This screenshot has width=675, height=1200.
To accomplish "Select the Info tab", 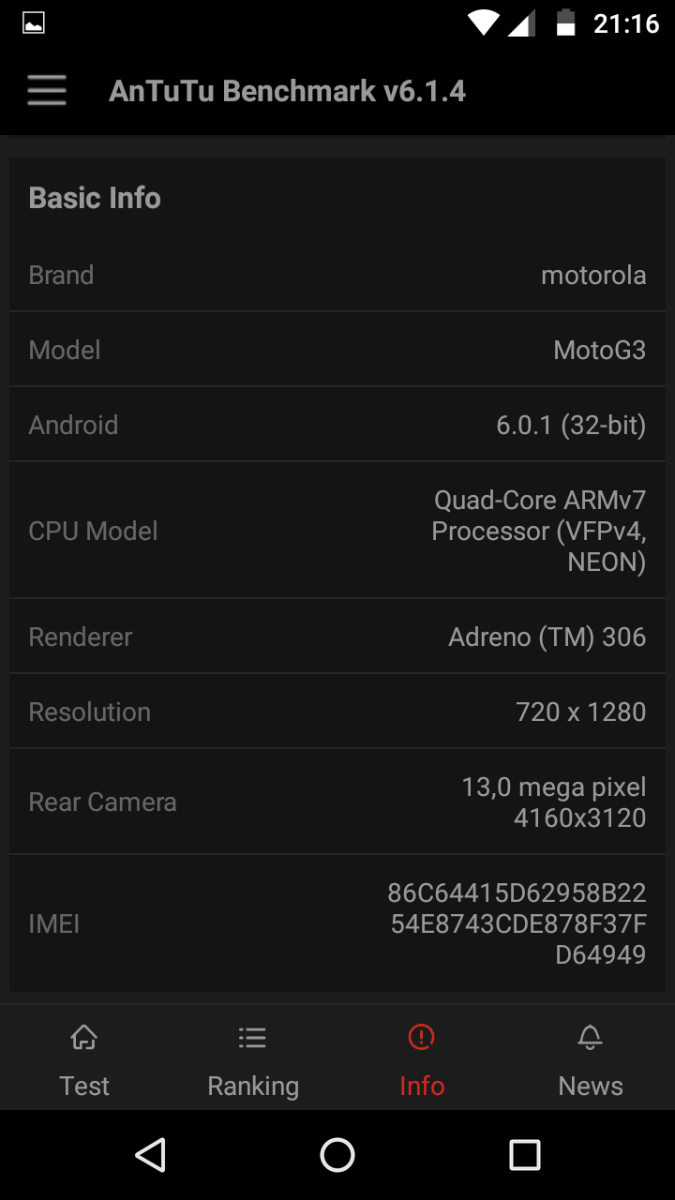I will click(x=421, y=1060).
